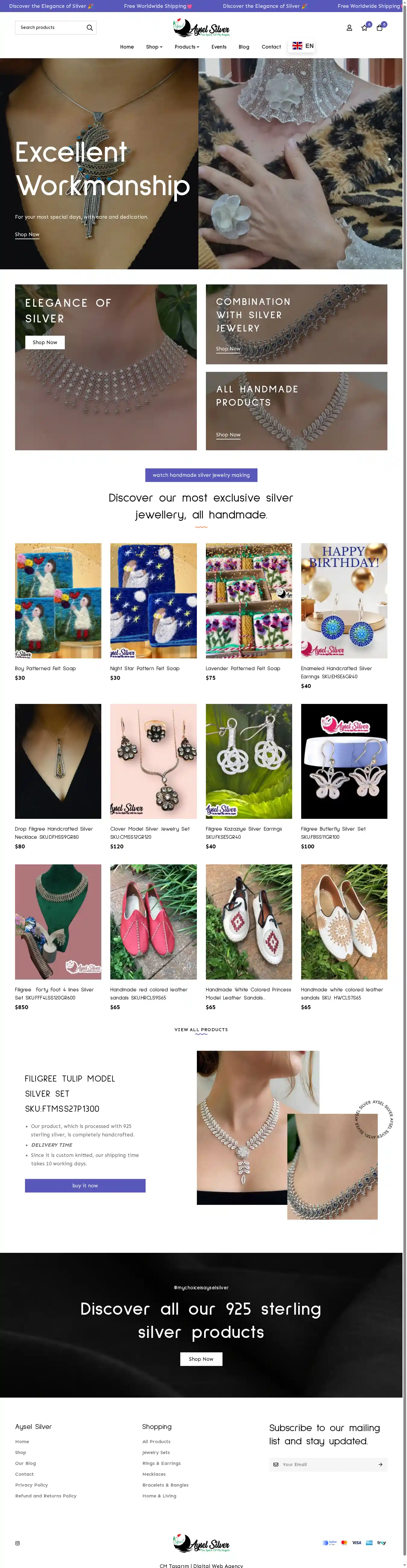
Task: Change the EN language selector
Action: [x=303, y=46]
